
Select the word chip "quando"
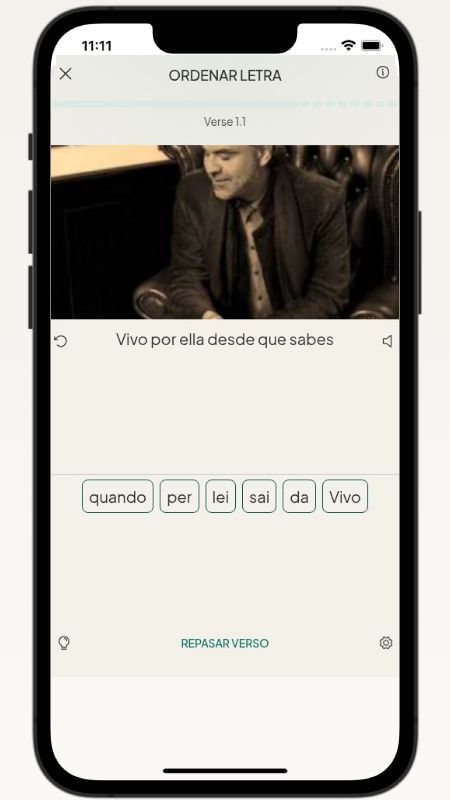pos(118,496)
